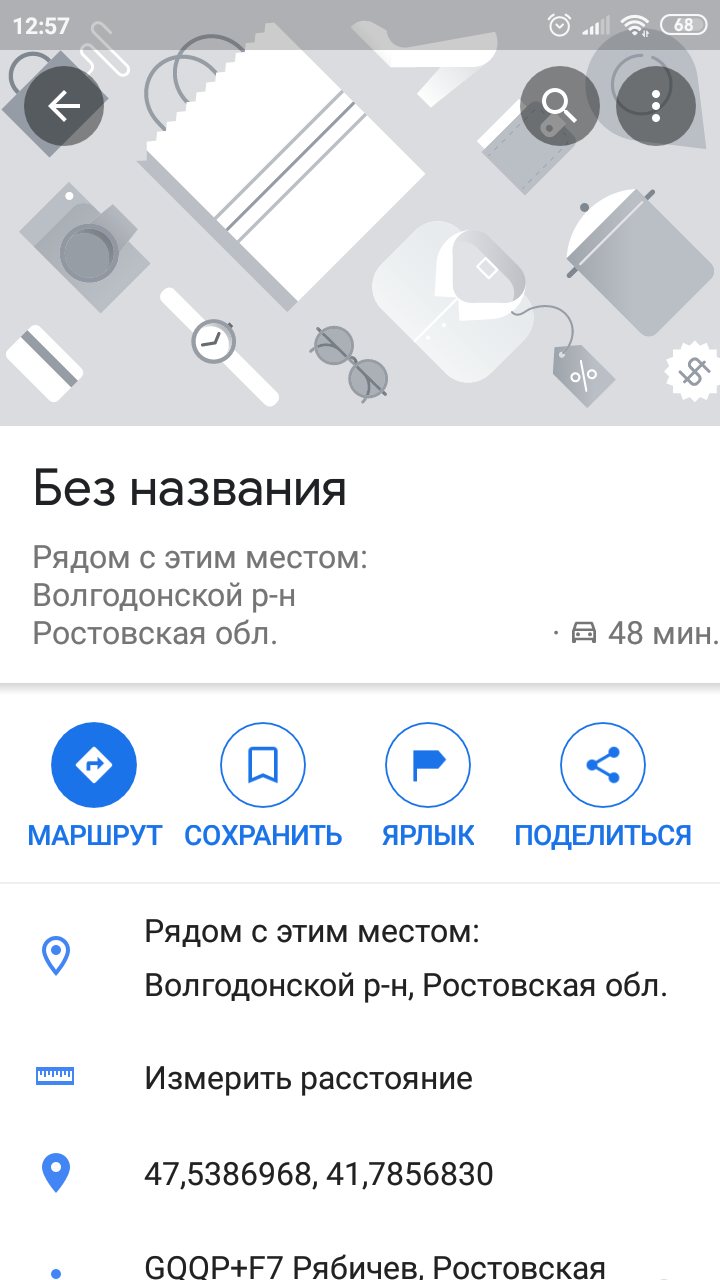Add a label with Ярлык
The width and height of the screenshot is (720, 1280).
tap(428, 767)
